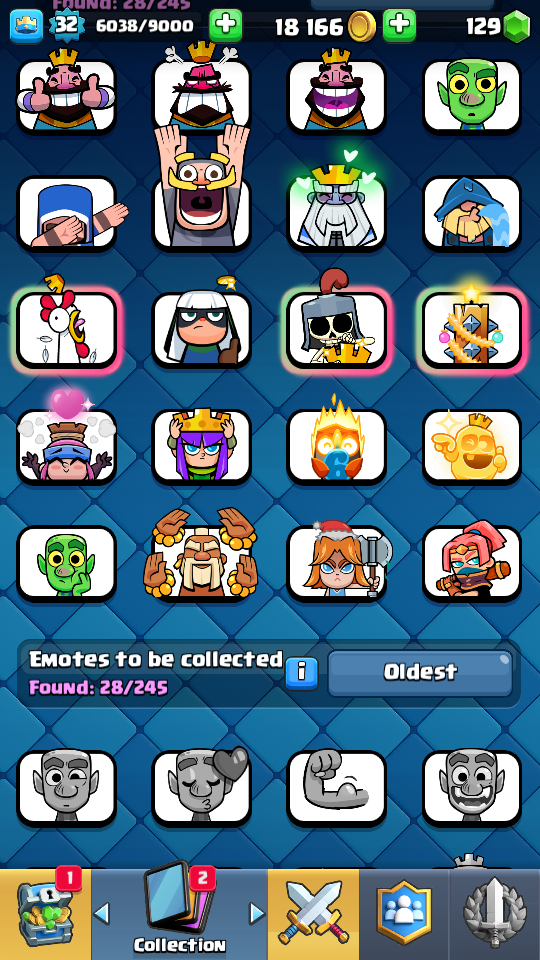
Task: Select the skeleton guard emote
Action: click(337, 329)
